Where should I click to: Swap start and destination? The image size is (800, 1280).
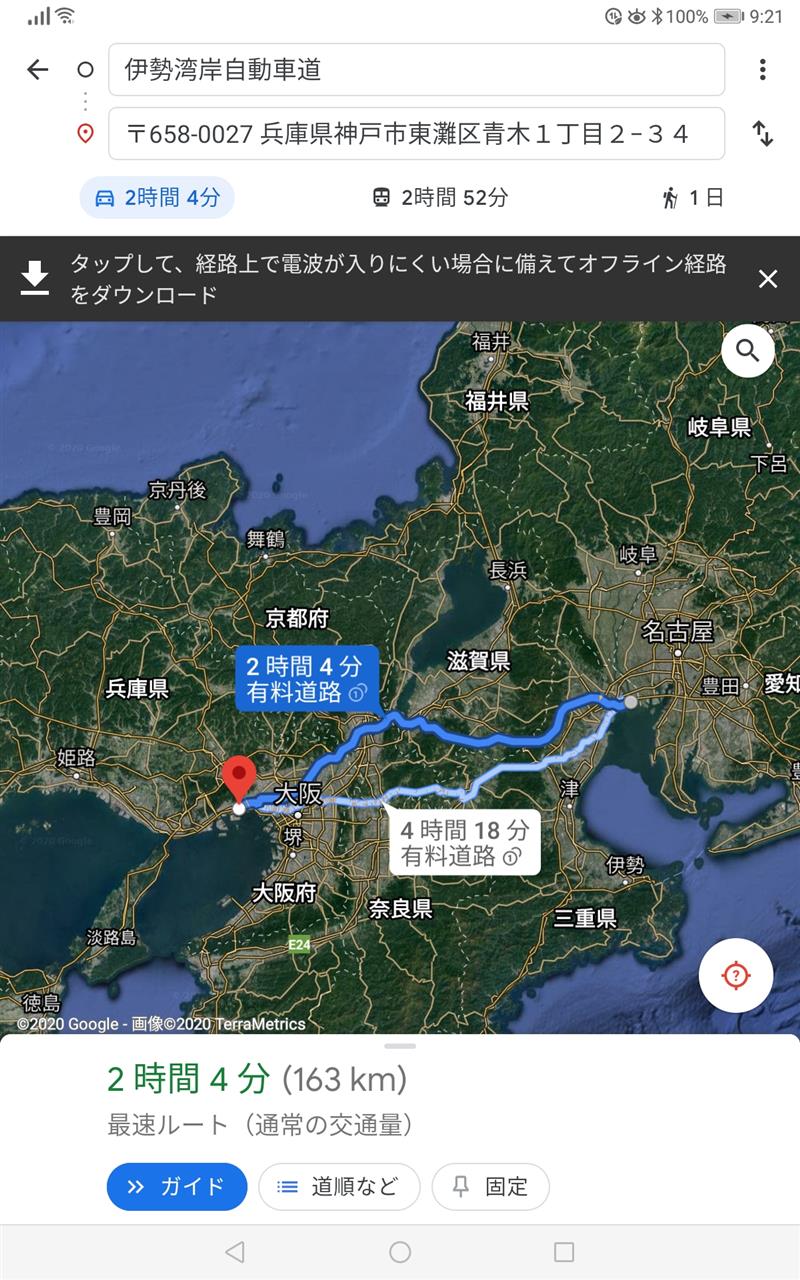click(762, 134)
